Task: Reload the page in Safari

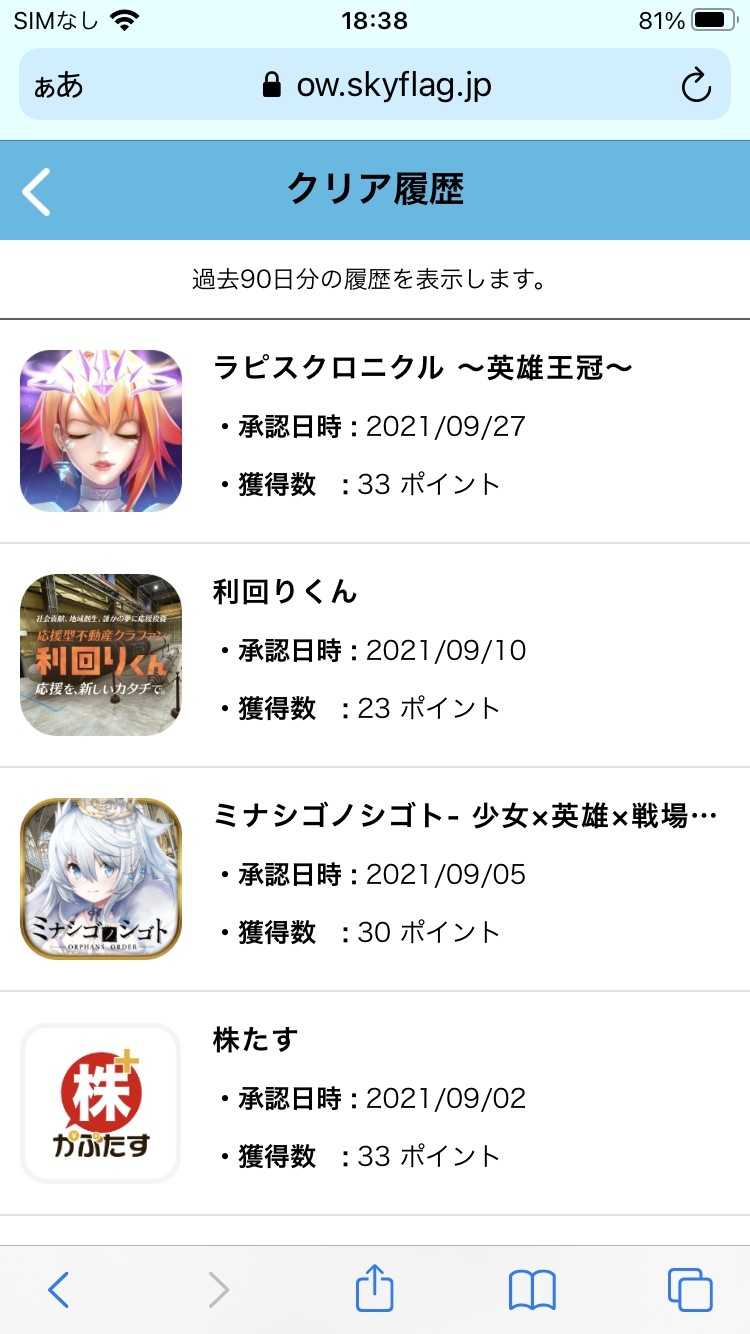Action: click(696, 86)
